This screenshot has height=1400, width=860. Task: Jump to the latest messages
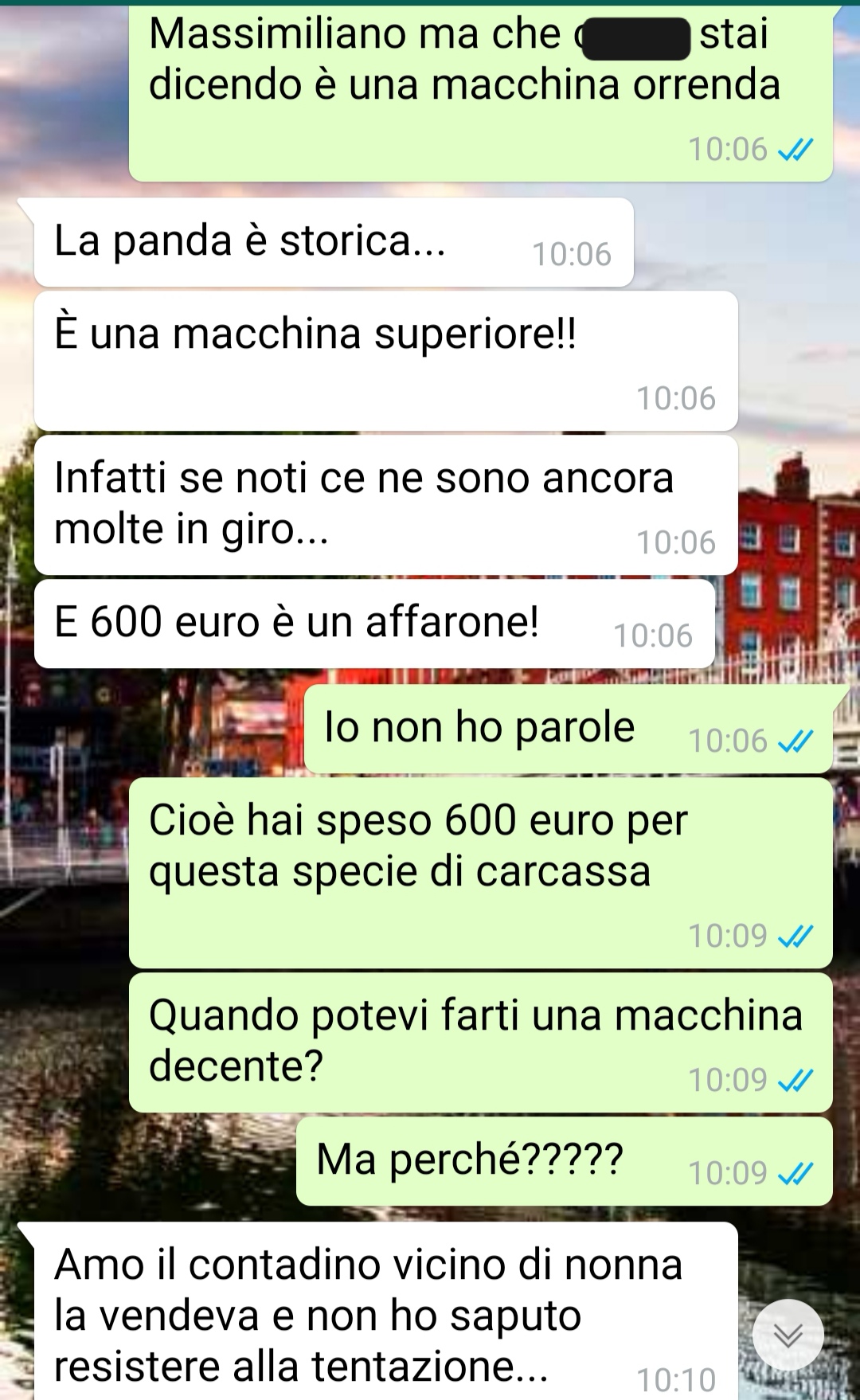(788, 1335)
